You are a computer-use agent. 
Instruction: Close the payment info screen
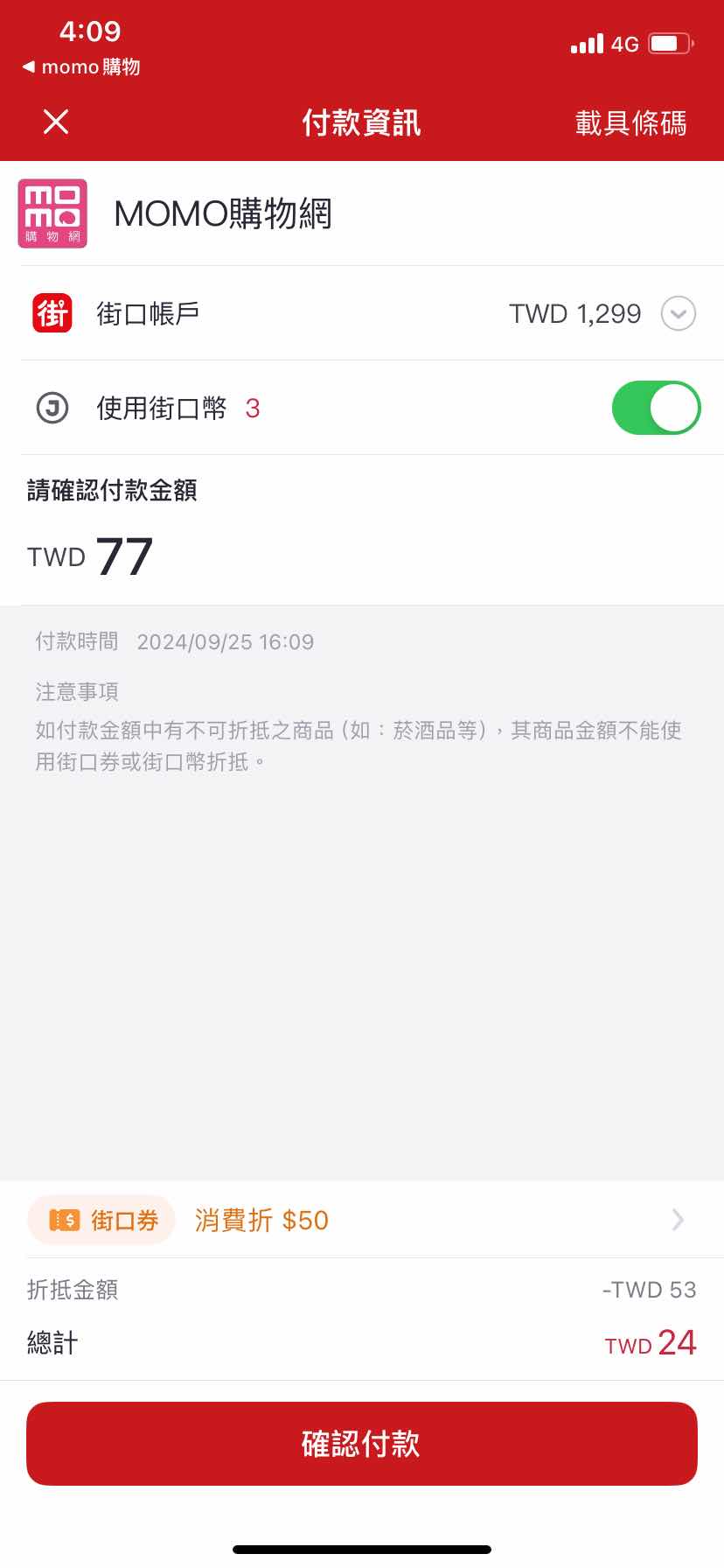point(56,122)
